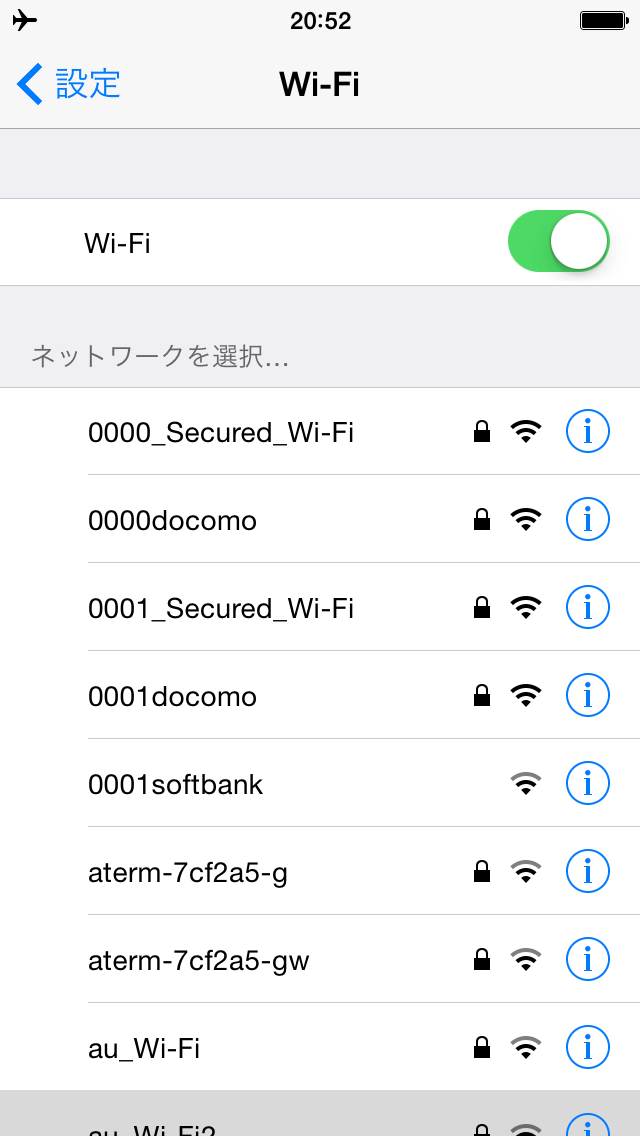
Task: Open 0001docomo info button
Action: tap(587, 696)
